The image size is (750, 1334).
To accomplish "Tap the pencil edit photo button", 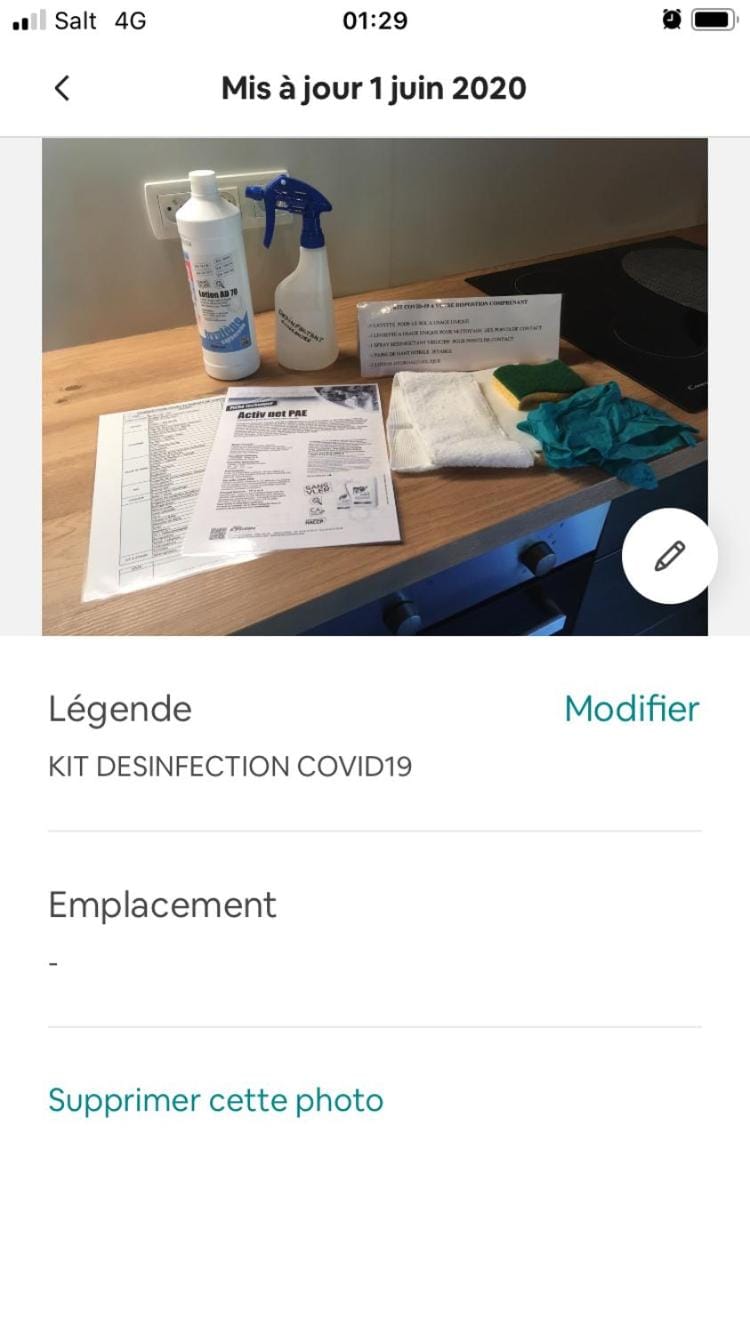I will click(x=670, y=557).
